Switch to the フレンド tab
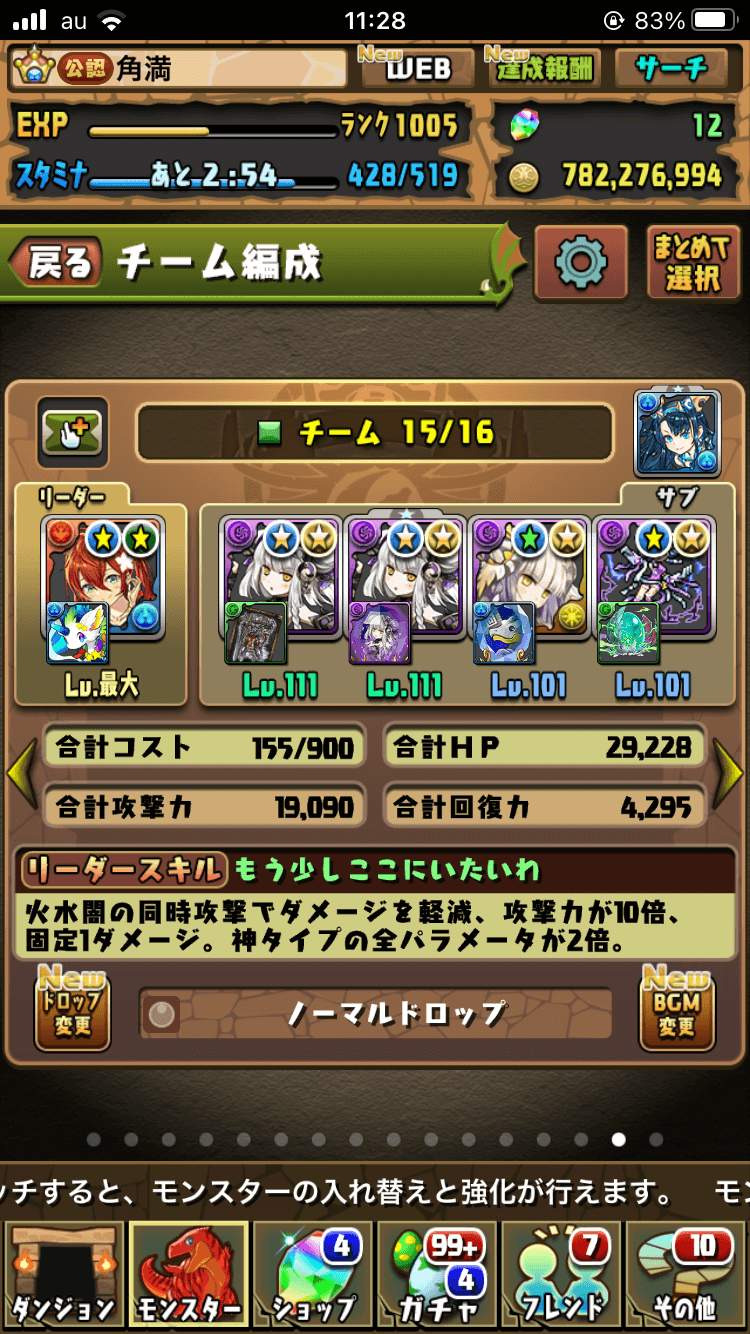 (561, 1275)
